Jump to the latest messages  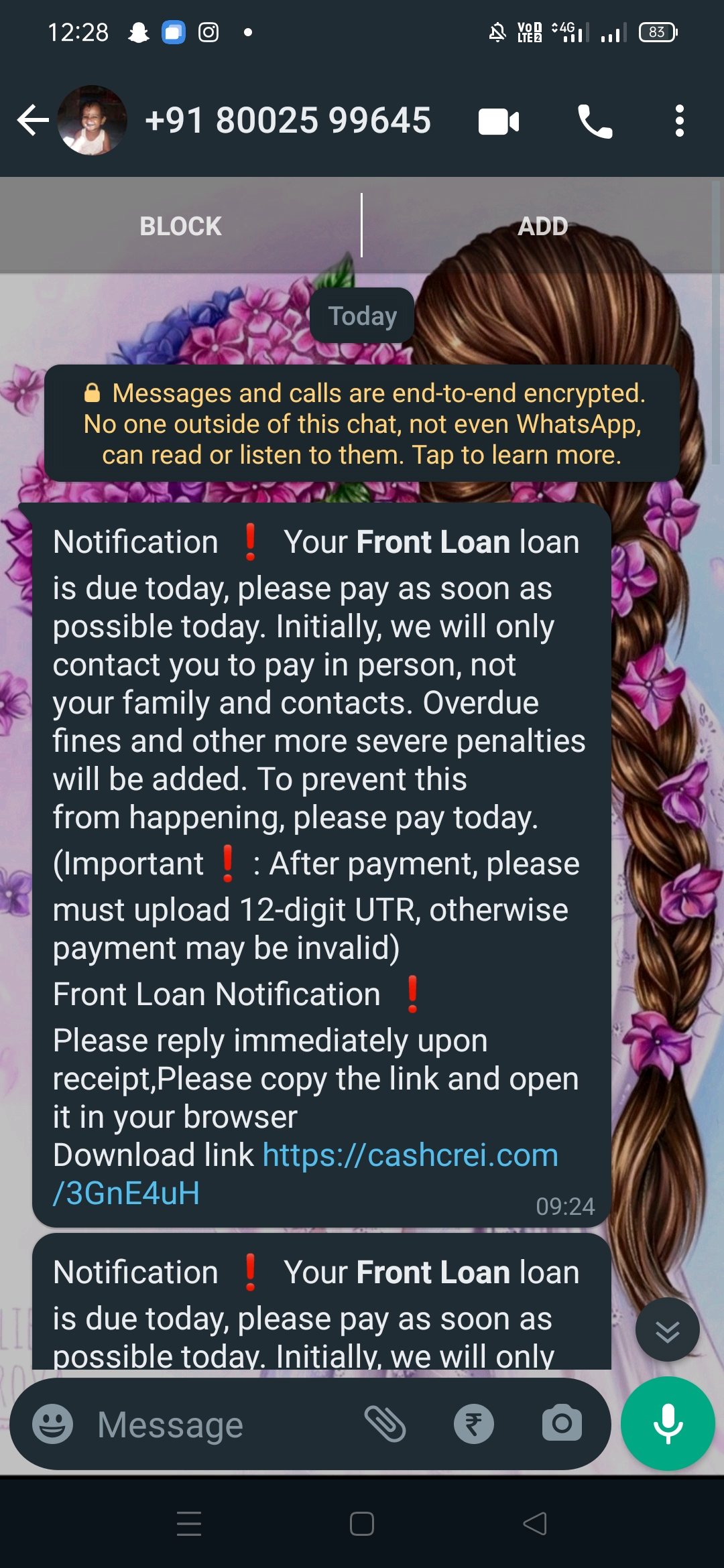coord(667,1330)
